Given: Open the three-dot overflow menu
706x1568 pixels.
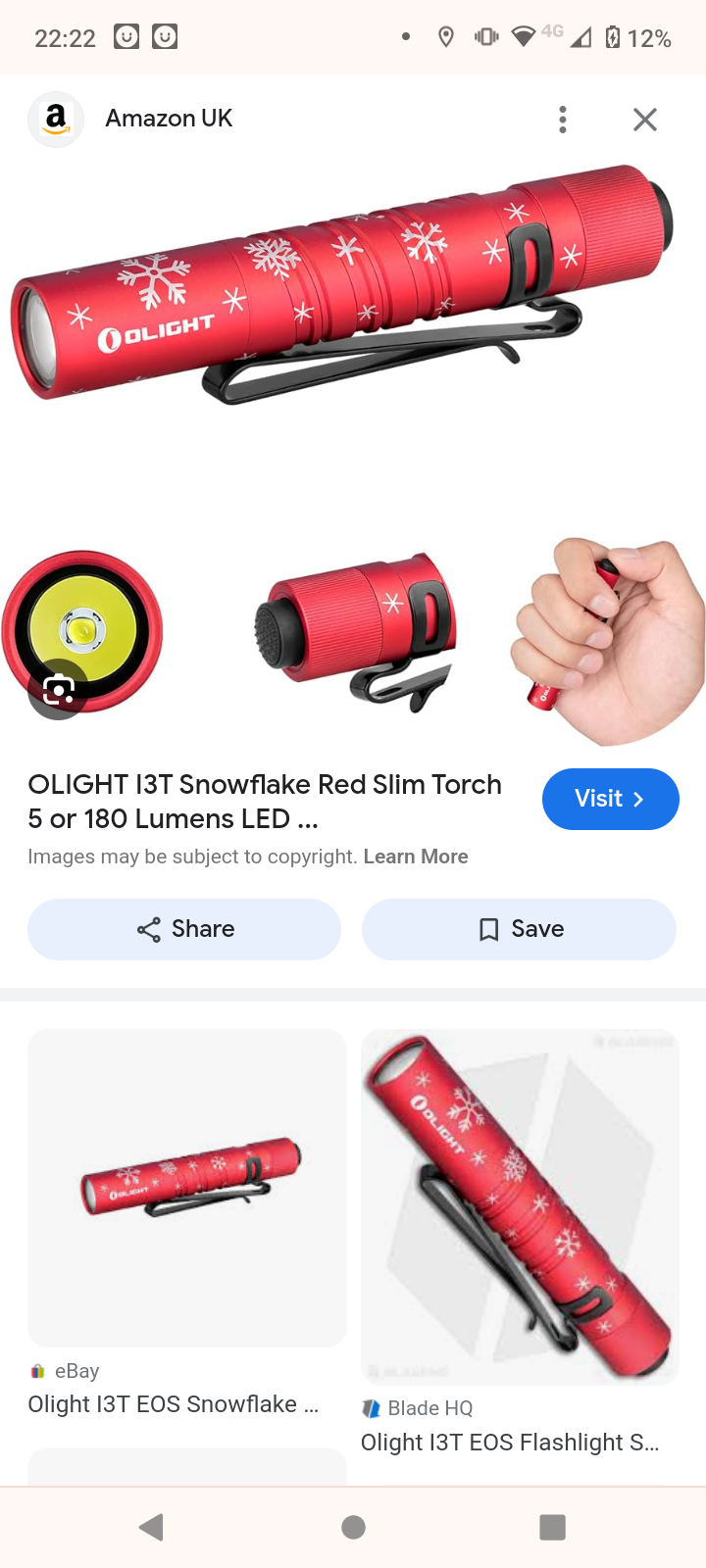Looking at the screenshot, I should pyautogui.click(x=562, y=120).
